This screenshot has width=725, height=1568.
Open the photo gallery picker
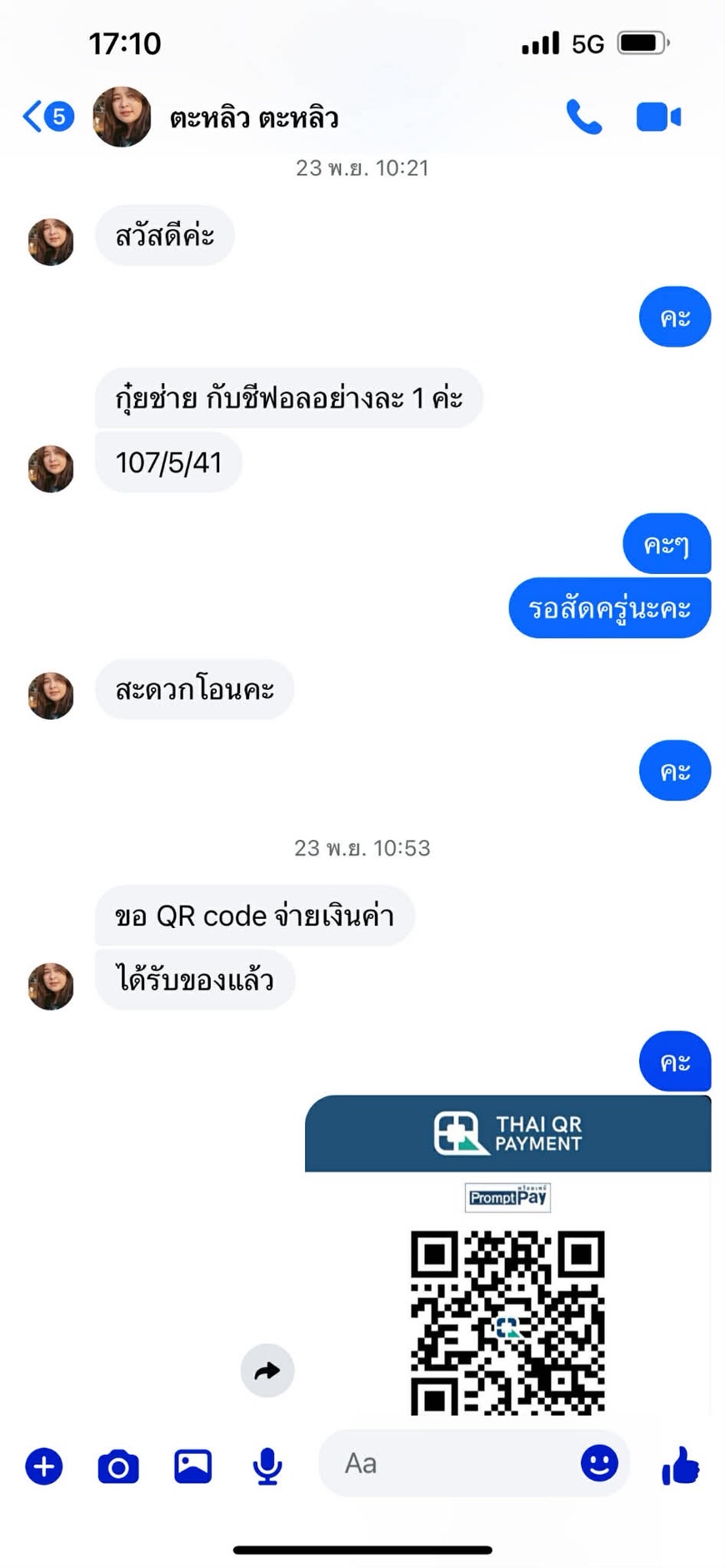tap(192, 1466)
